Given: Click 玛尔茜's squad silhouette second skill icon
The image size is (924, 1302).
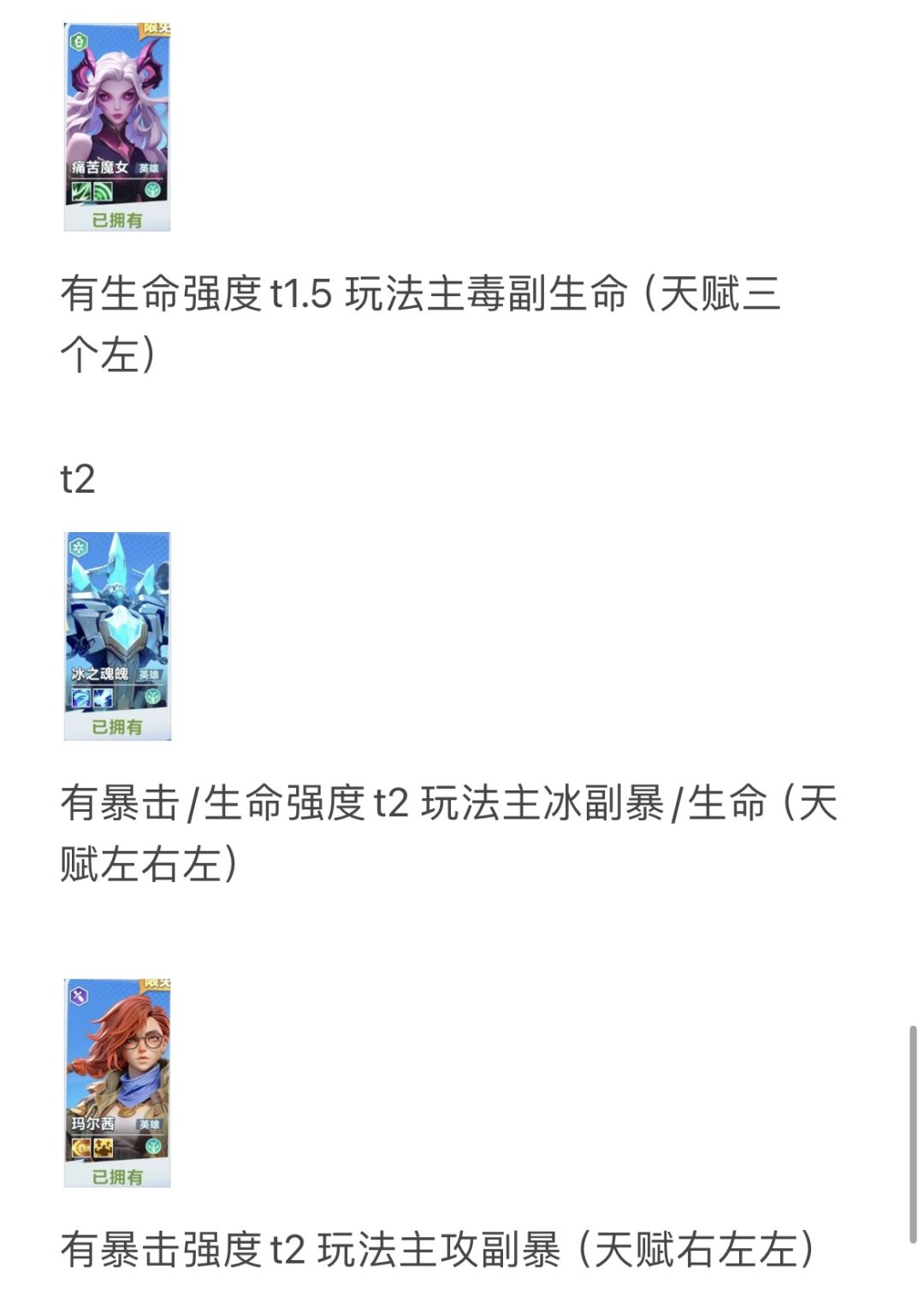Looking at the screenshot, I should click(103, 1148).
